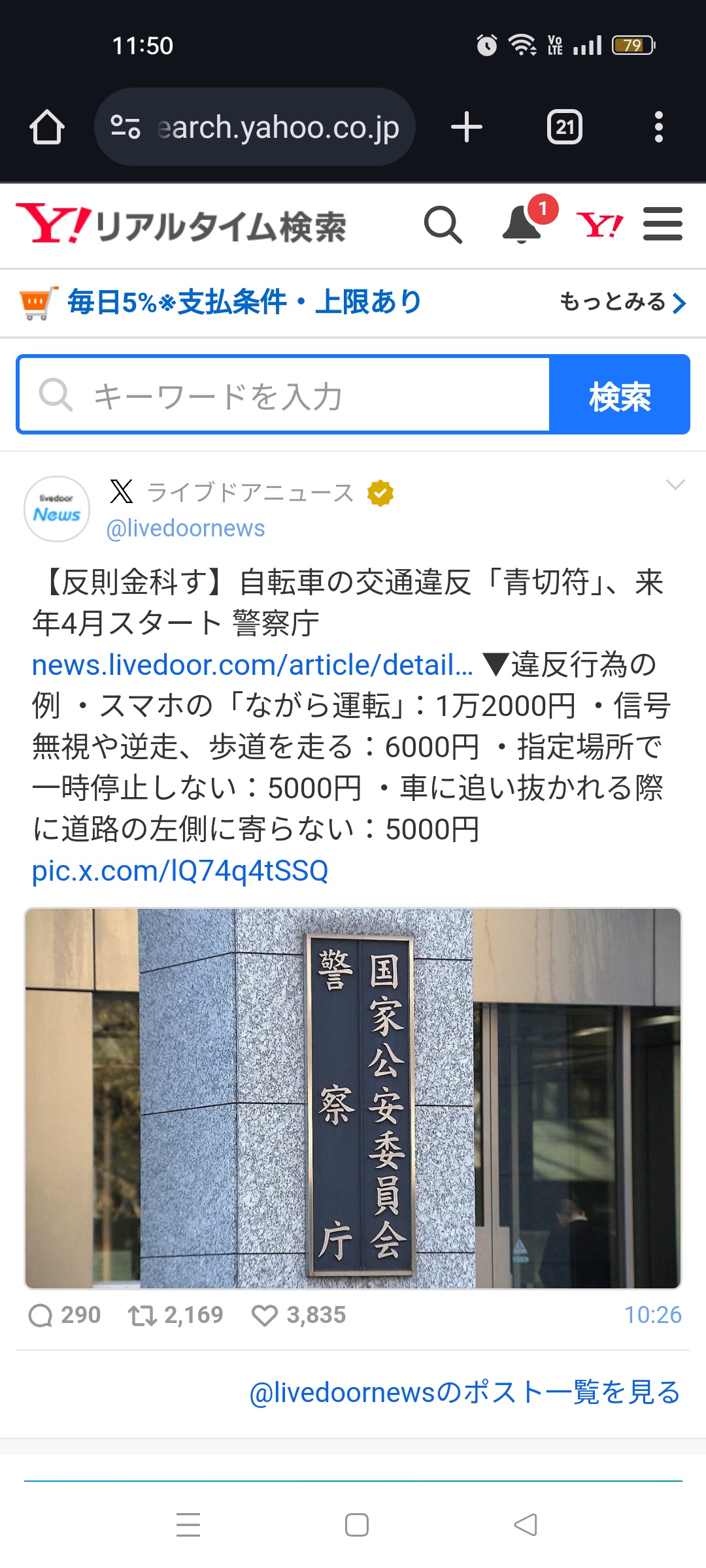
Task: Open the browser overflow menu
Action: pyautogui.click(x=658, y=127)
